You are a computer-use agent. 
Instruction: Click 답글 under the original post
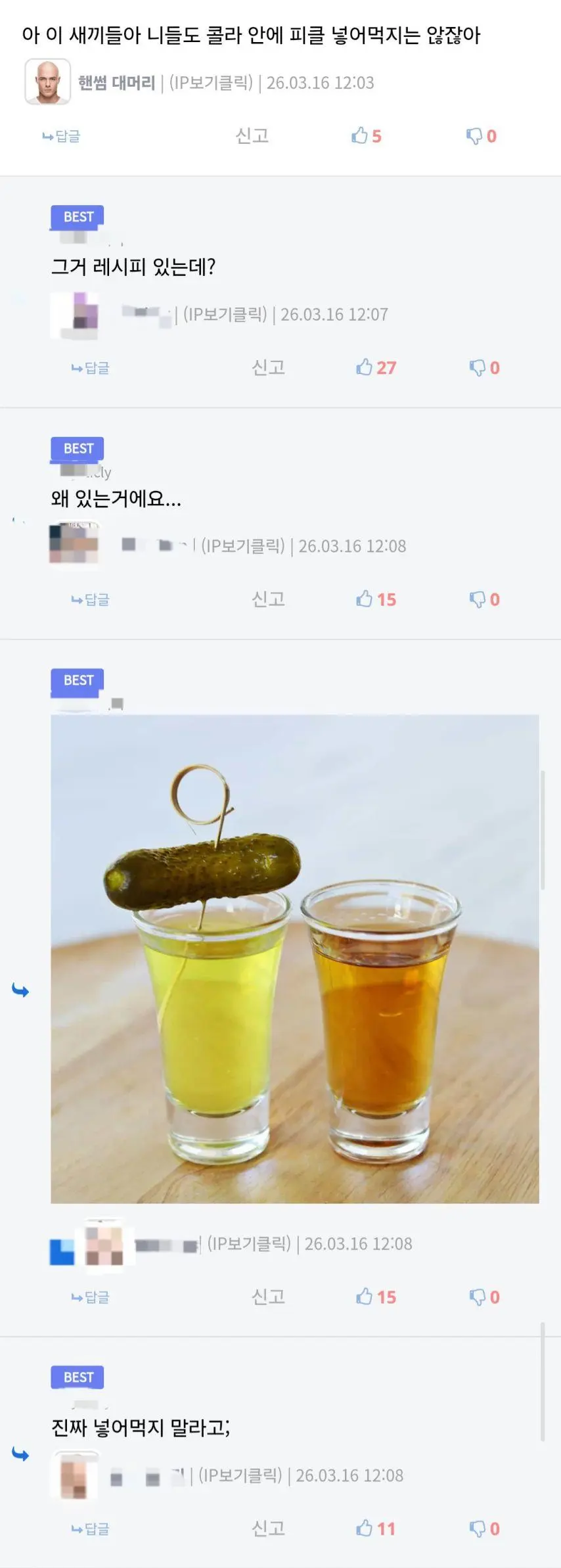coord(60,137)
